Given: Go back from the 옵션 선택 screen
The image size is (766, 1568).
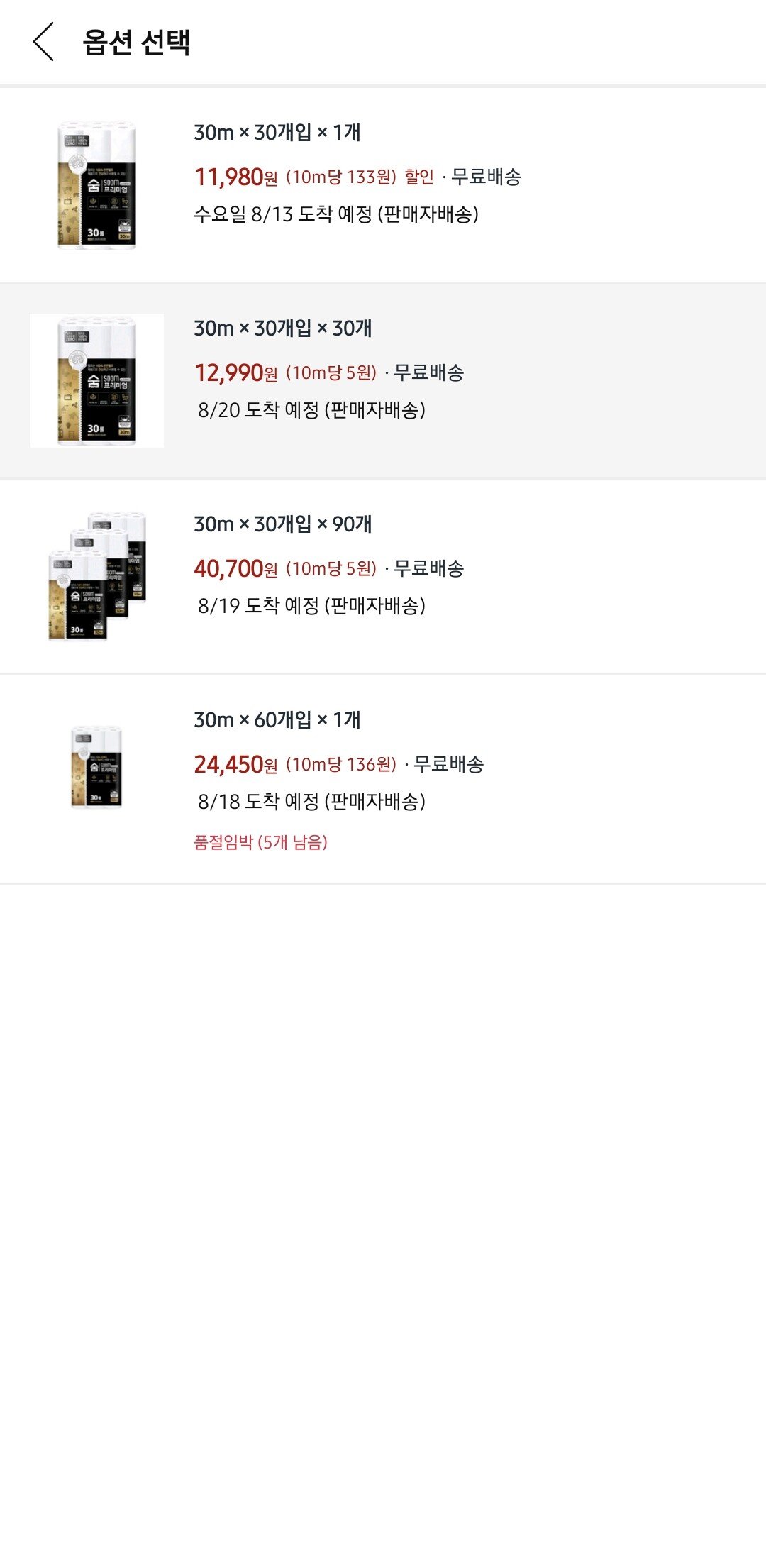Looking at the screenshot, I should 44,42.
